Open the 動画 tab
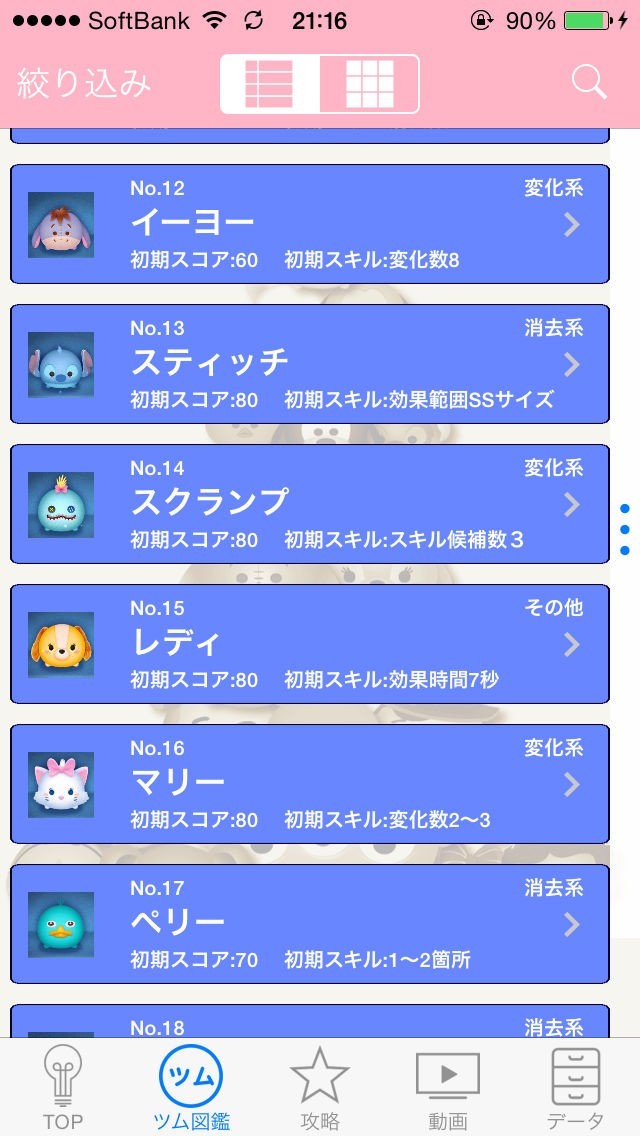The image size is (640, 1136). 447,1088
